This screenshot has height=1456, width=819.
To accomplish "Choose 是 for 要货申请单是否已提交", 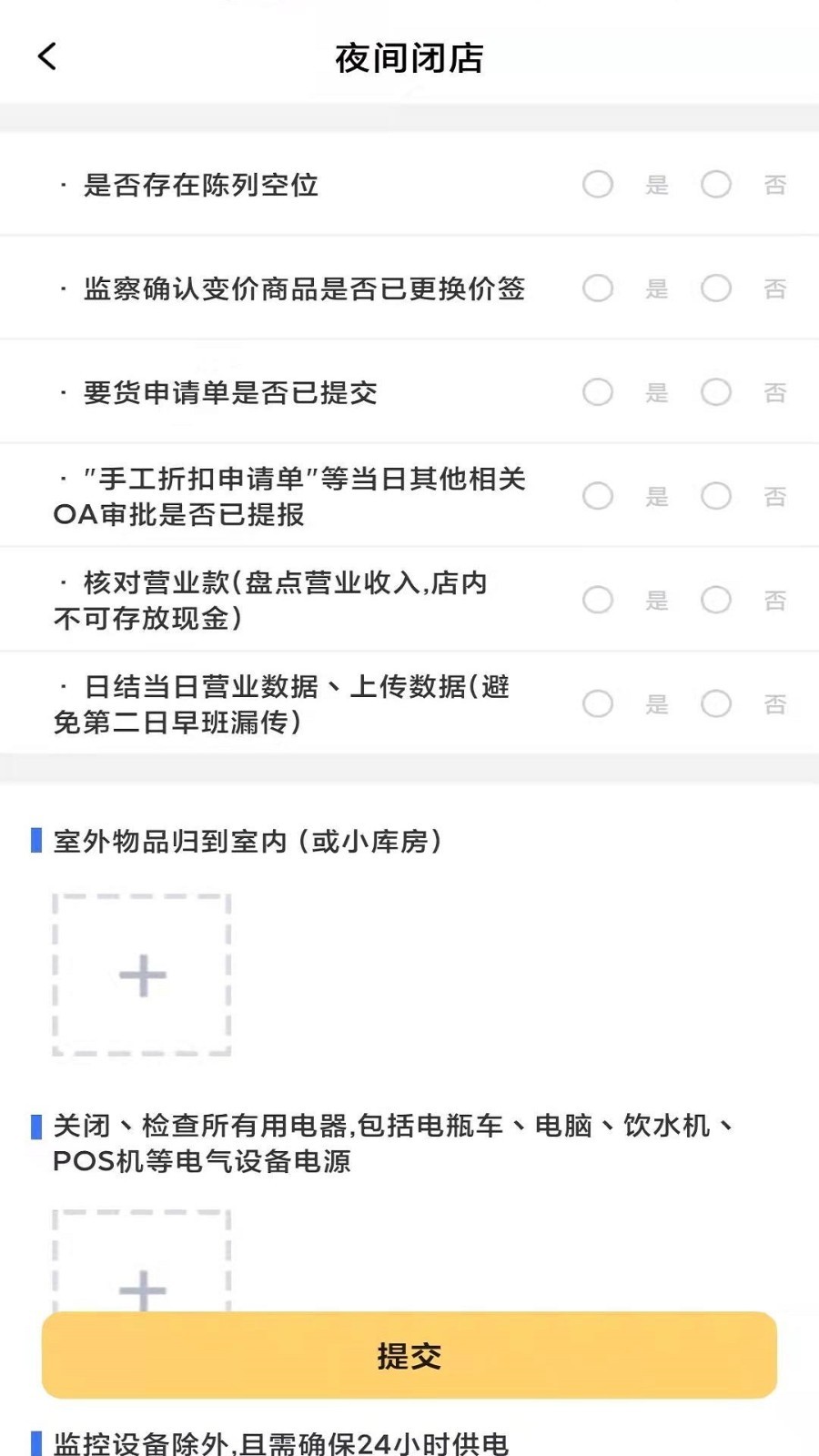I will (x=598, y=392).
